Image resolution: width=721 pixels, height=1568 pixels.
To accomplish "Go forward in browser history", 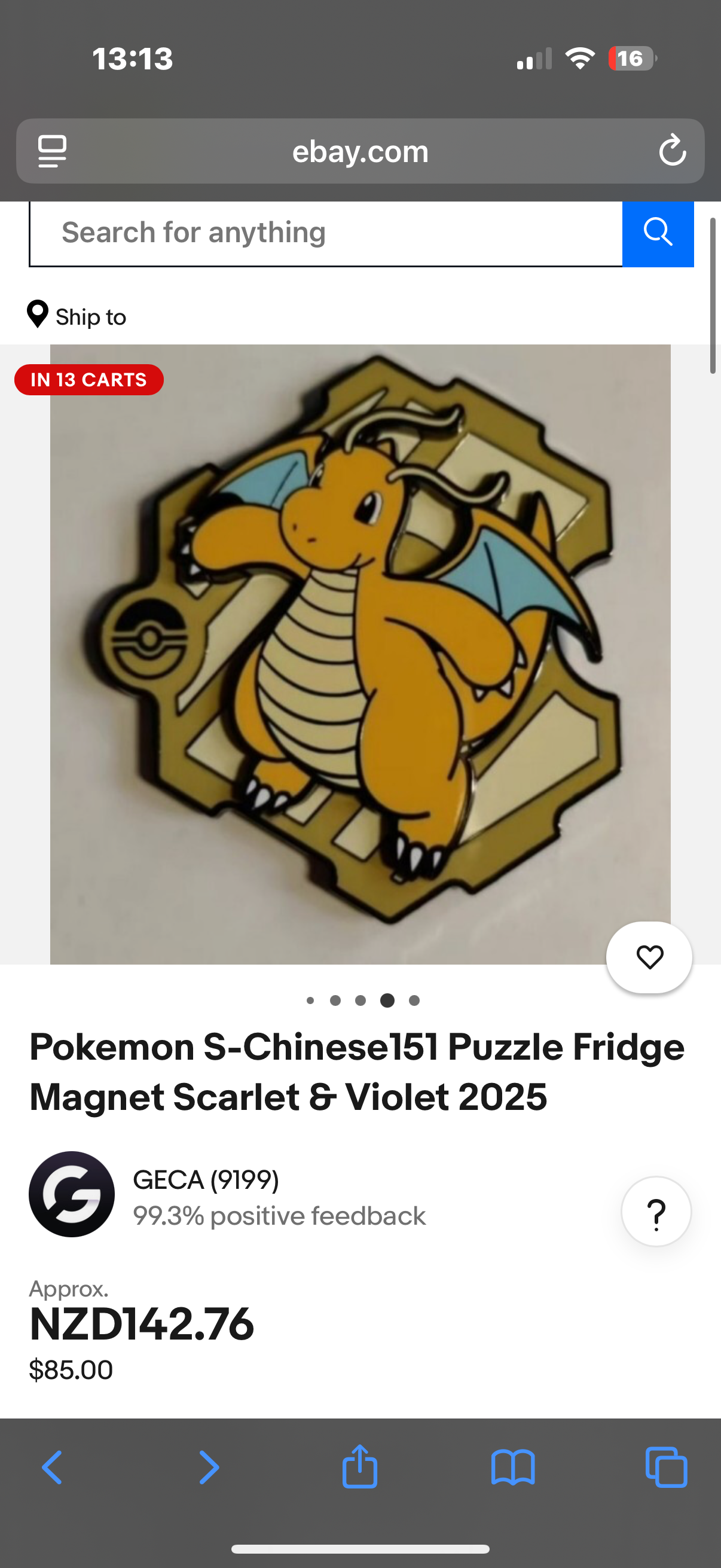I will click(x=209, y=1468).
